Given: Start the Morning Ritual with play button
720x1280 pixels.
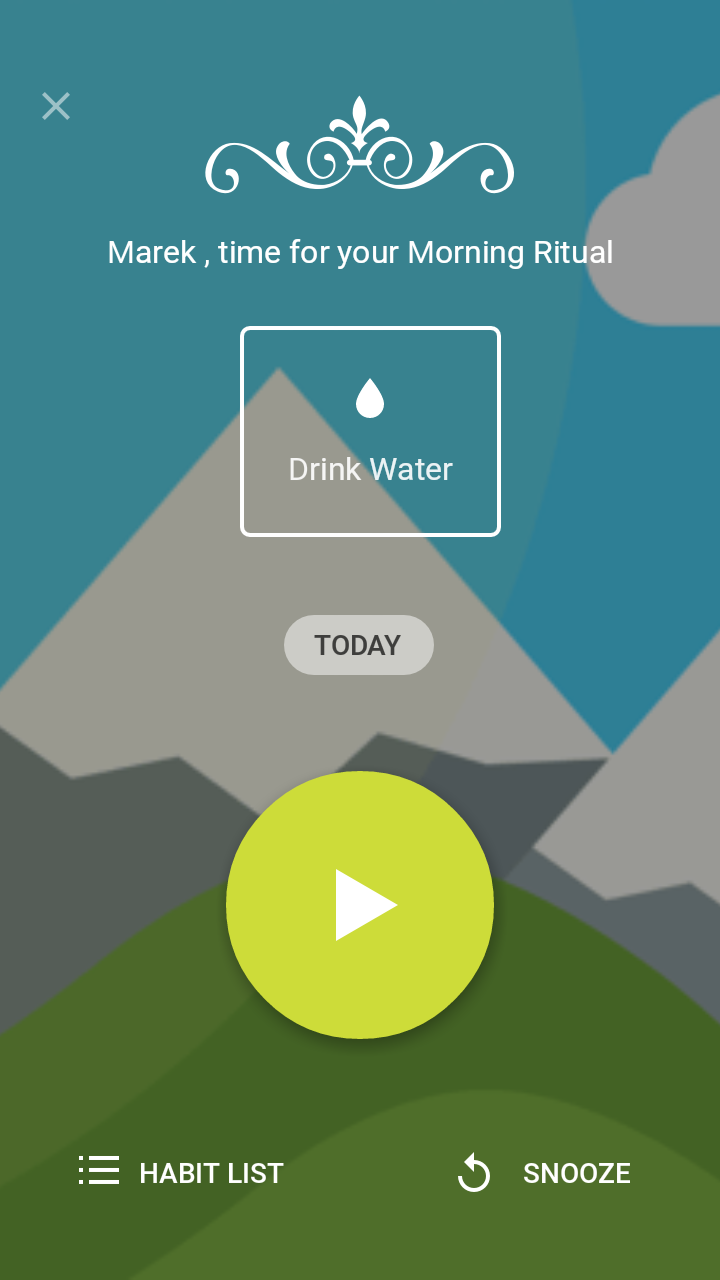Looking at the screenshot, I should click(x=360, y=905).
